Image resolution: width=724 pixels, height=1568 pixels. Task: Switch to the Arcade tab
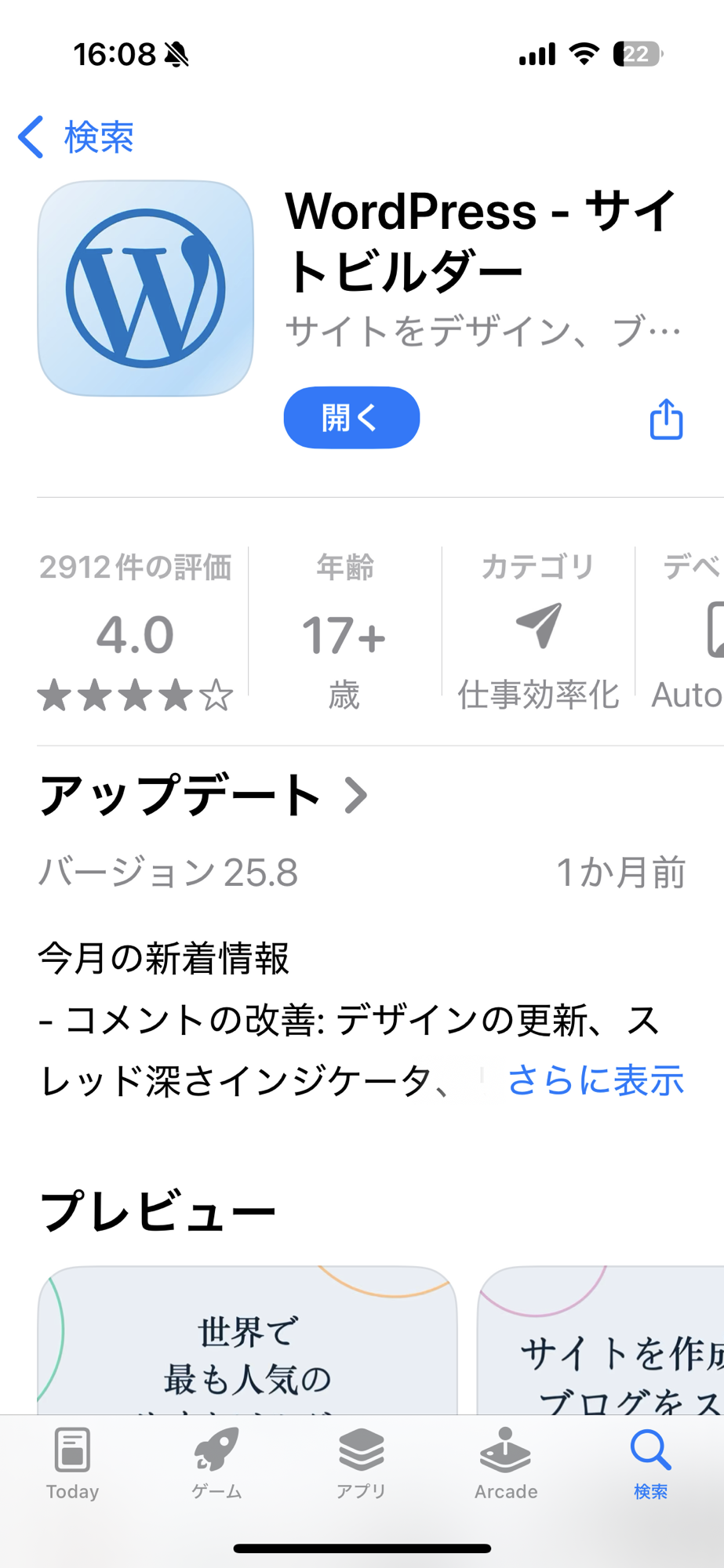tap(506, 1463)
